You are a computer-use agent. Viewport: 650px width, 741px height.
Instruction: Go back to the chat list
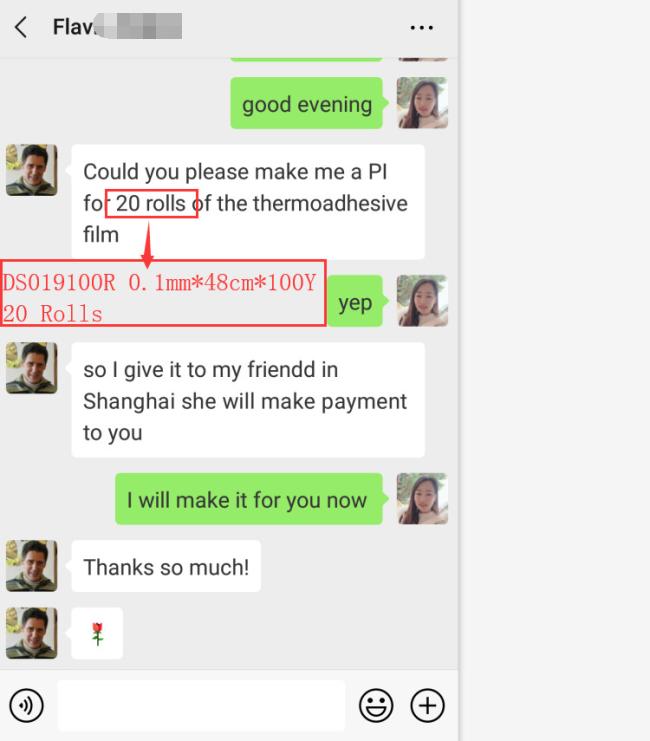pos(21,27)
